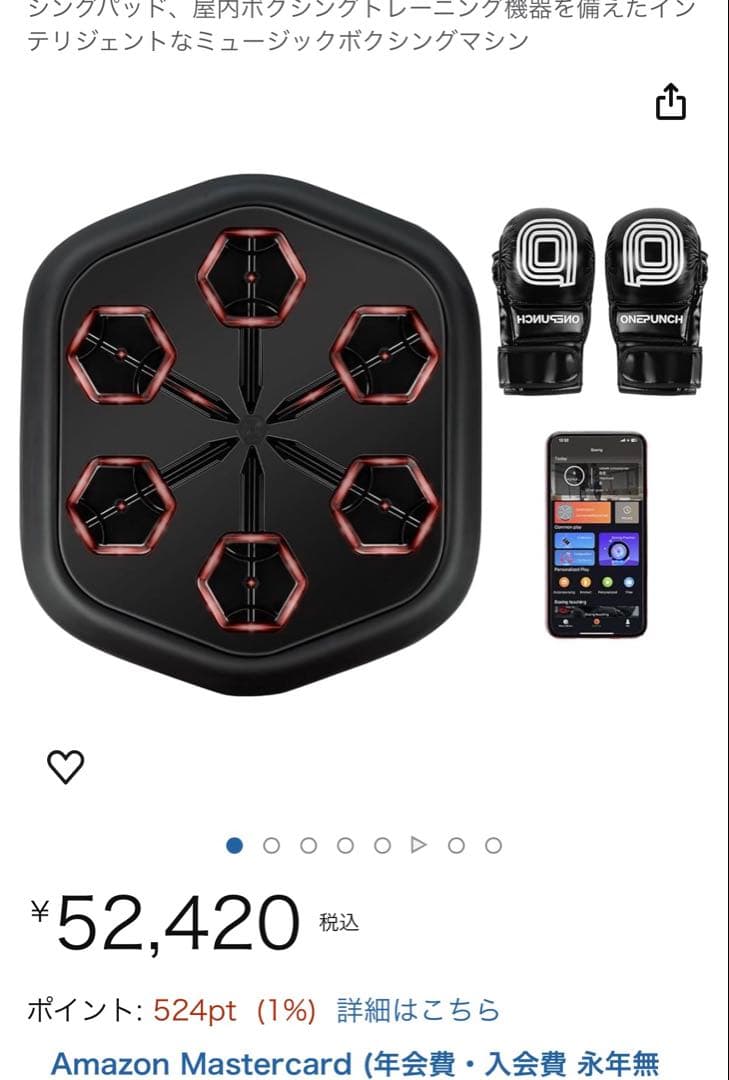Open the 詳細はこちら points details link
This screenshot has height=1080, width=729.
pos(418,1010)
